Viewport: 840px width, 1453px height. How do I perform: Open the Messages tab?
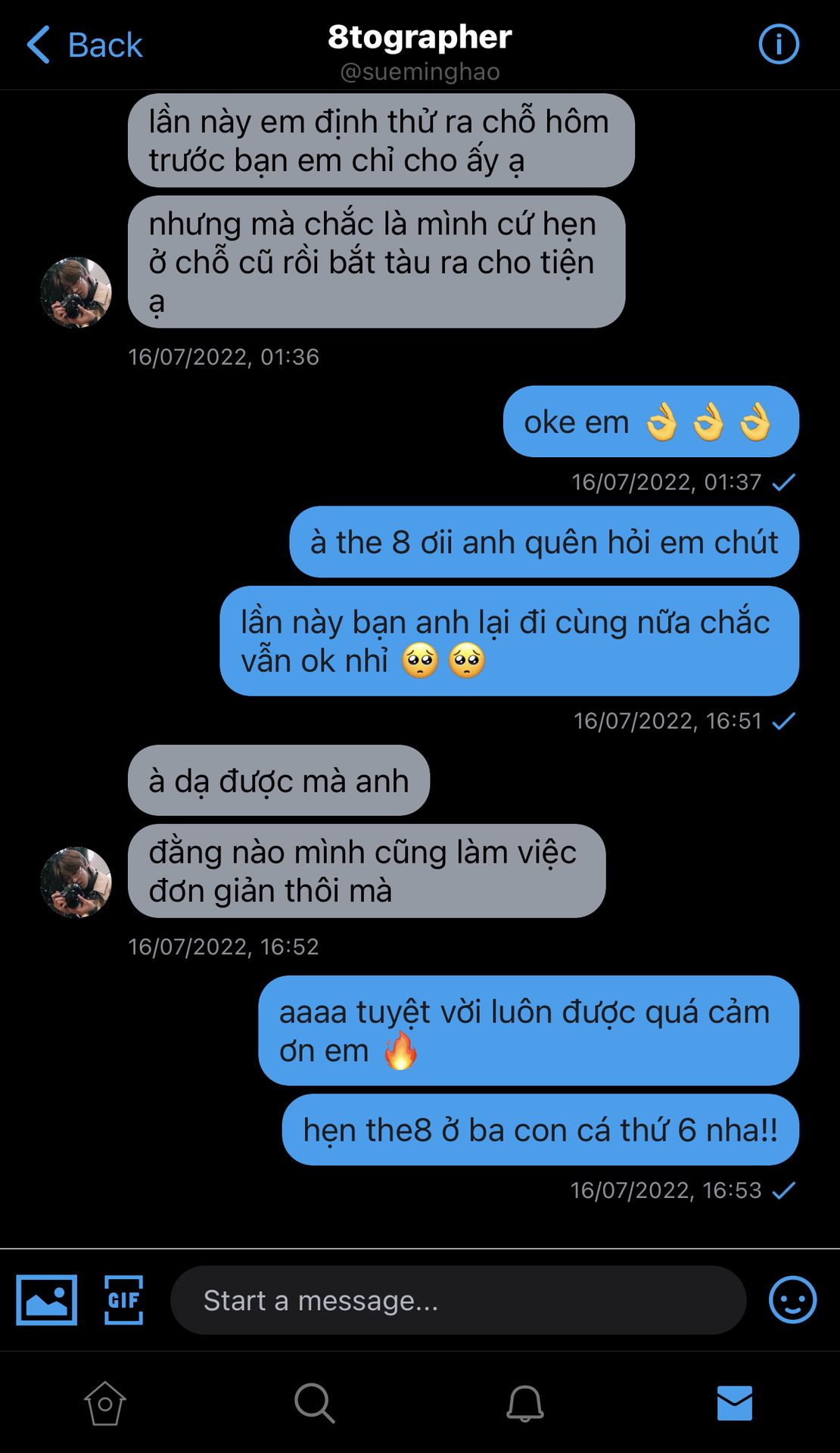(x=734, y=1404)
